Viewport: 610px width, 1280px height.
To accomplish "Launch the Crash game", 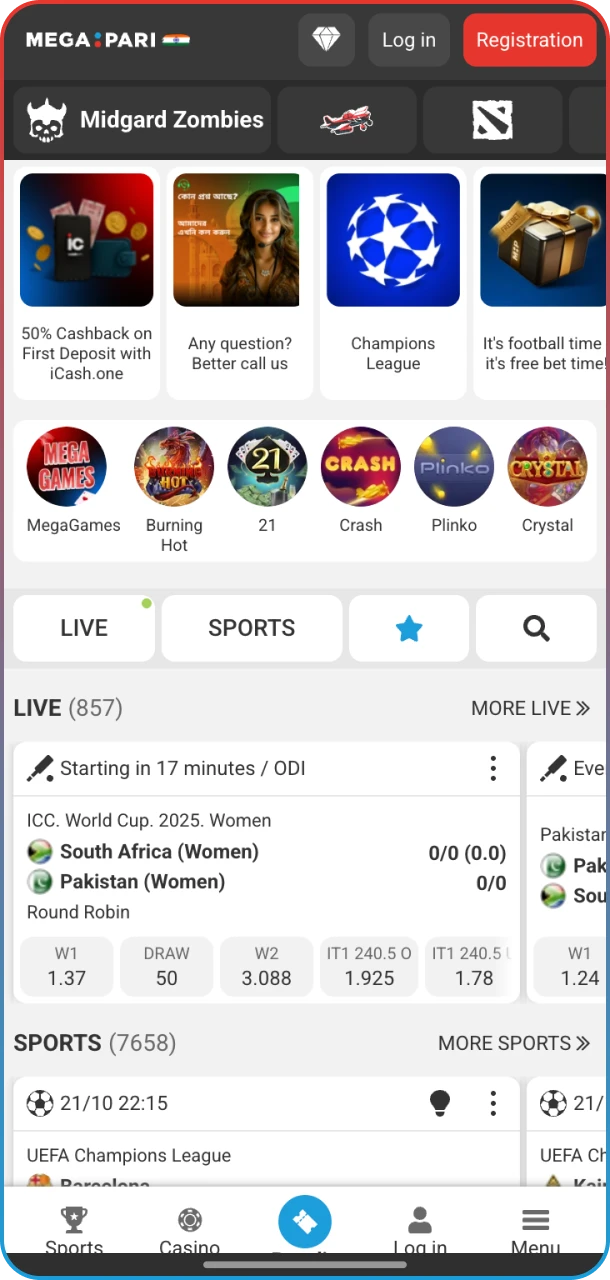I will 360,480.
